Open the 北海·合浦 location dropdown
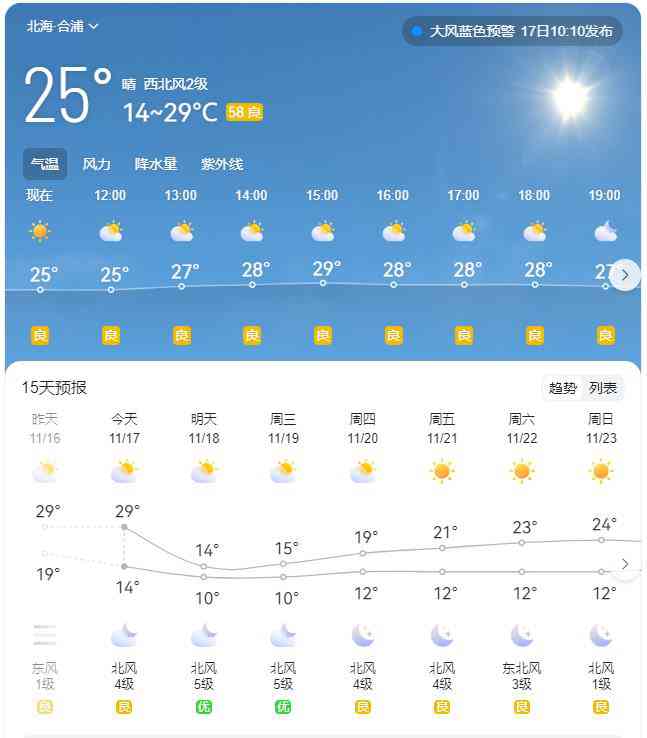 tap(63, 26)
